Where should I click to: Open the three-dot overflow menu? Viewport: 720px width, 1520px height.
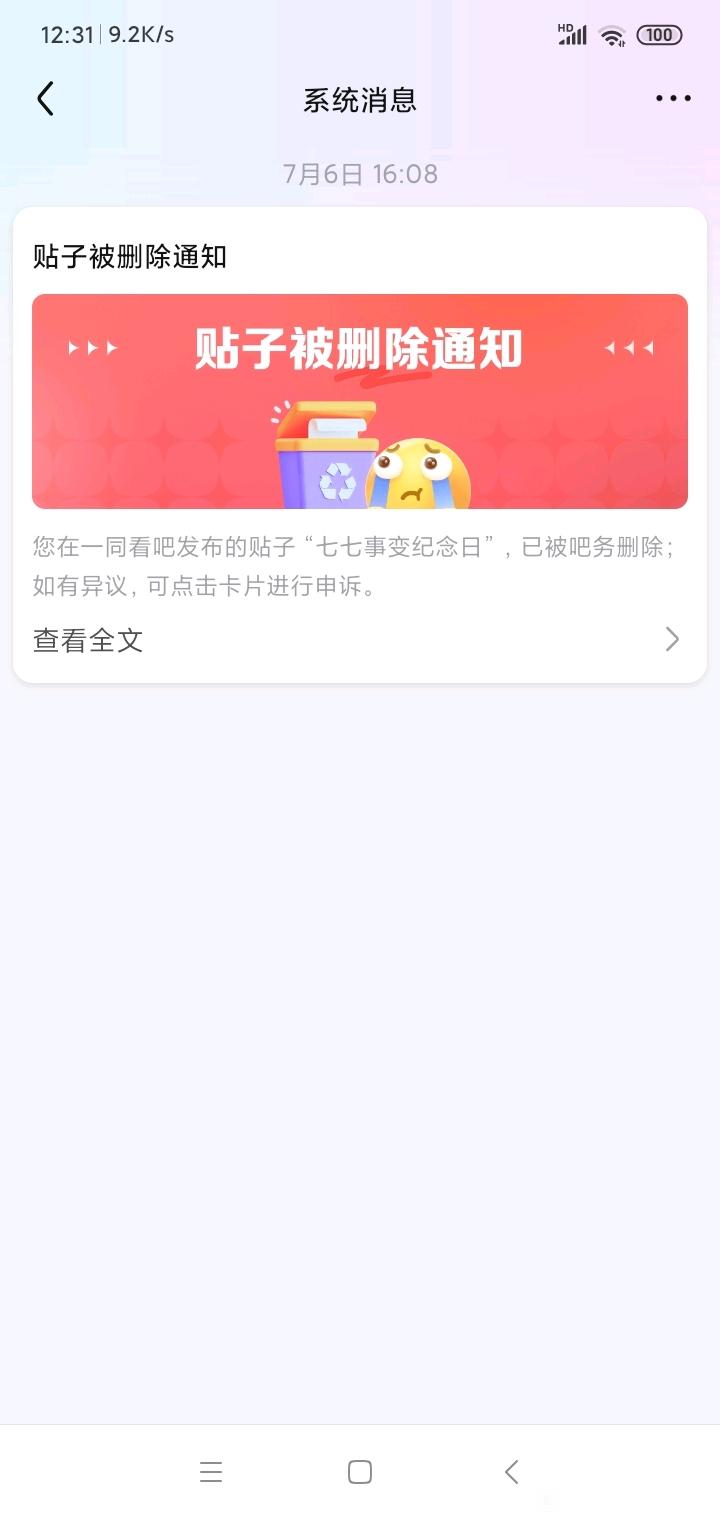[673, 99]
